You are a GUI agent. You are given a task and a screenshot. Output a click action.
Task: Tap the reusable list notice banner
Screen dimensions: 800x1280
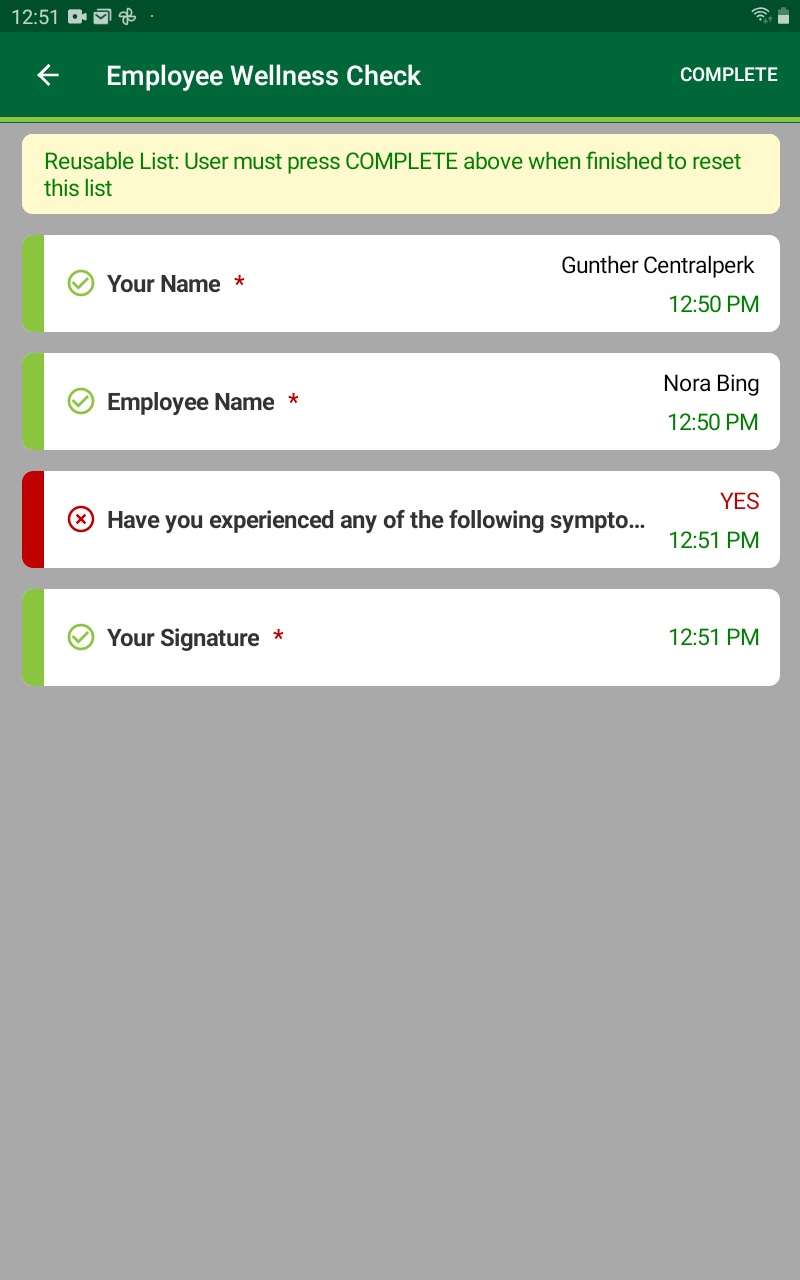[400, 173]
